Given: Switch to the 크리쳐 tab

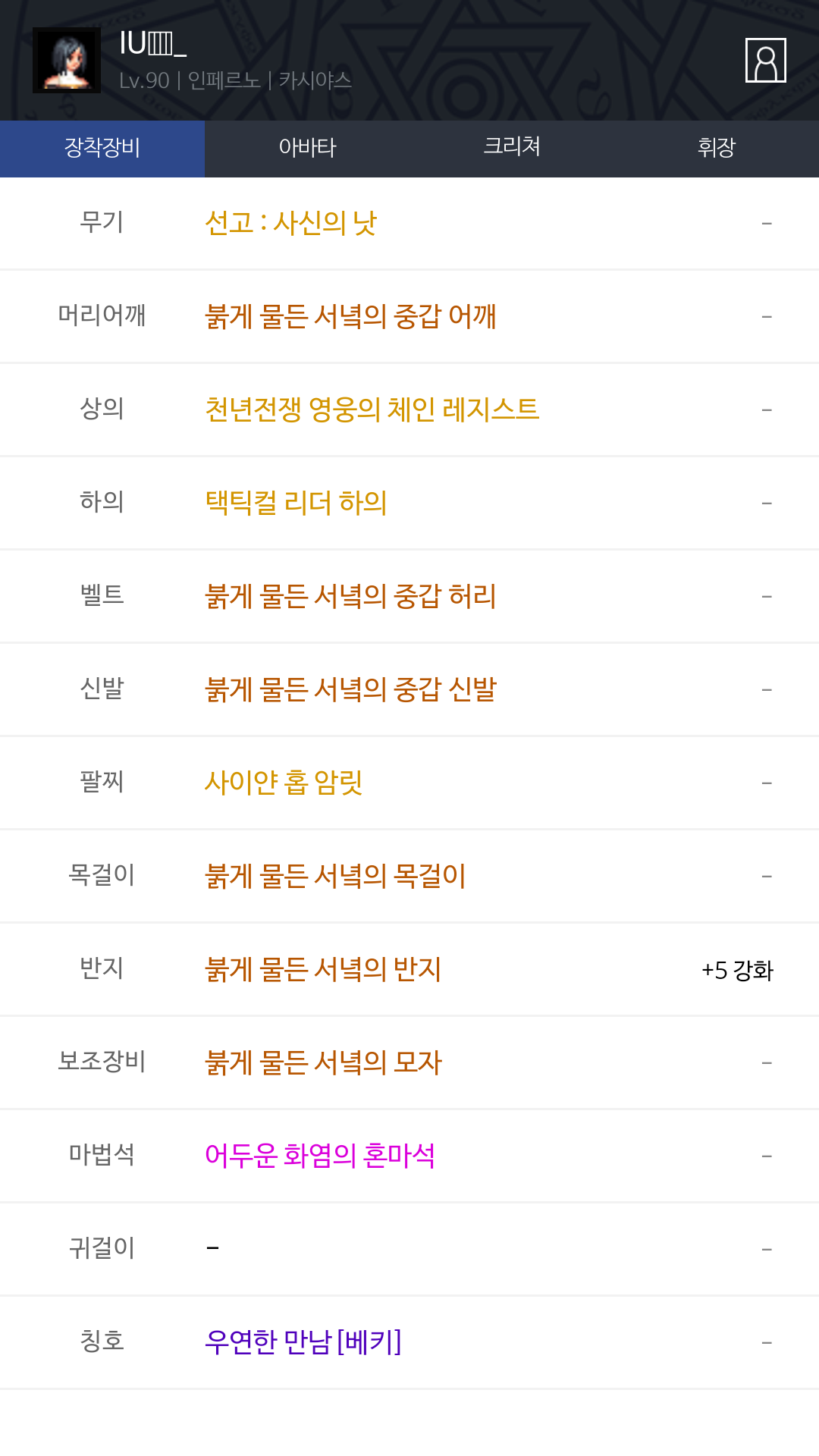Looking at the screenshot, I should point(512,148).
